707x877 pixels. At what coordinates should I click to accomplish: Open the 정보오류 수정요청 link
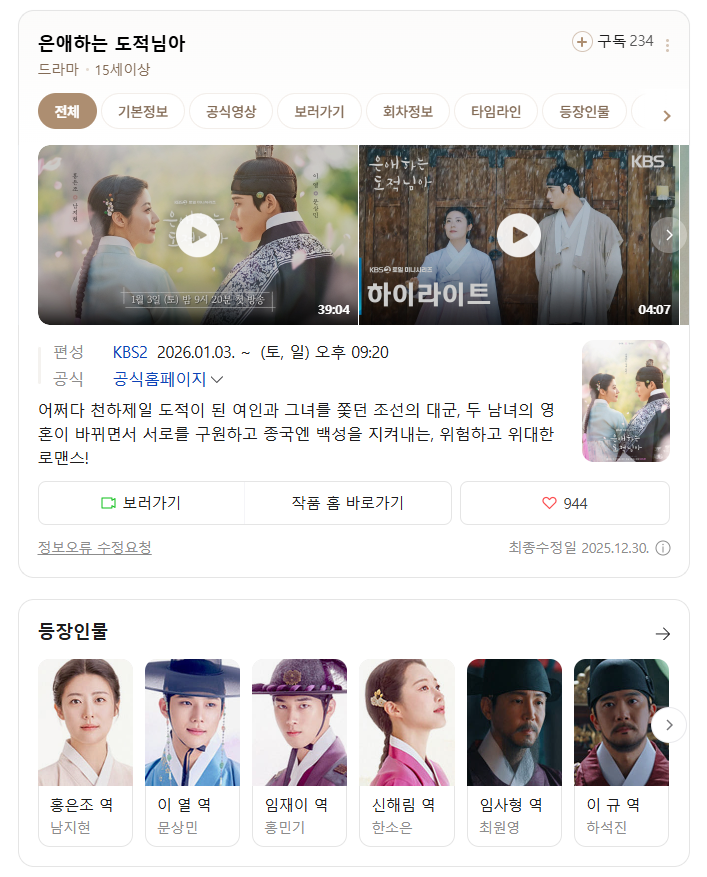[95, 547]
